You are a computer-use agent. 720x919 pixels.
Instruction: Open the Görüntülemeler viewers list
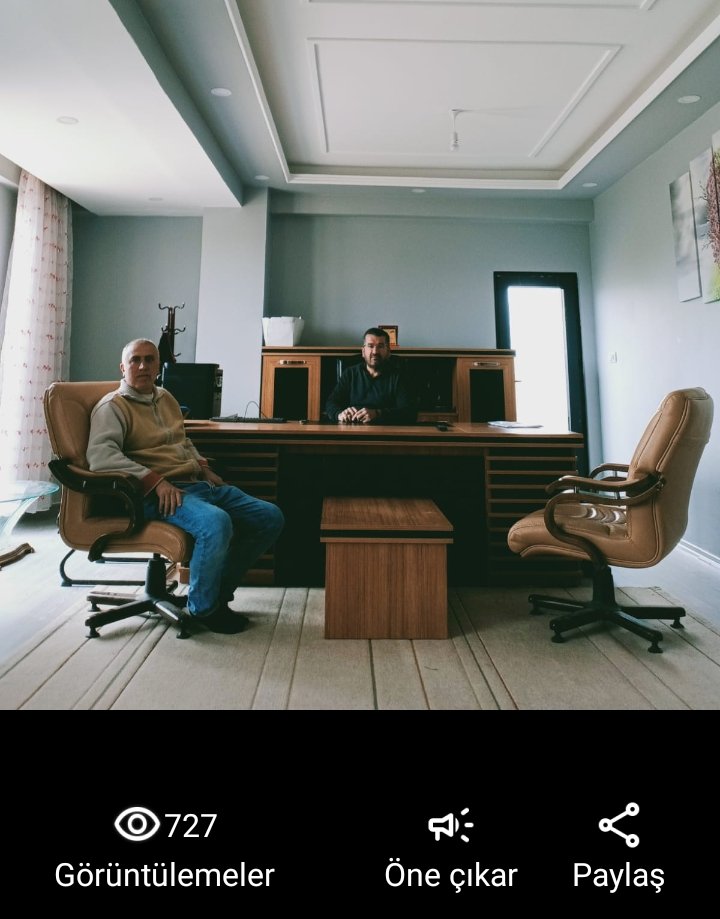tap(164, 848)
